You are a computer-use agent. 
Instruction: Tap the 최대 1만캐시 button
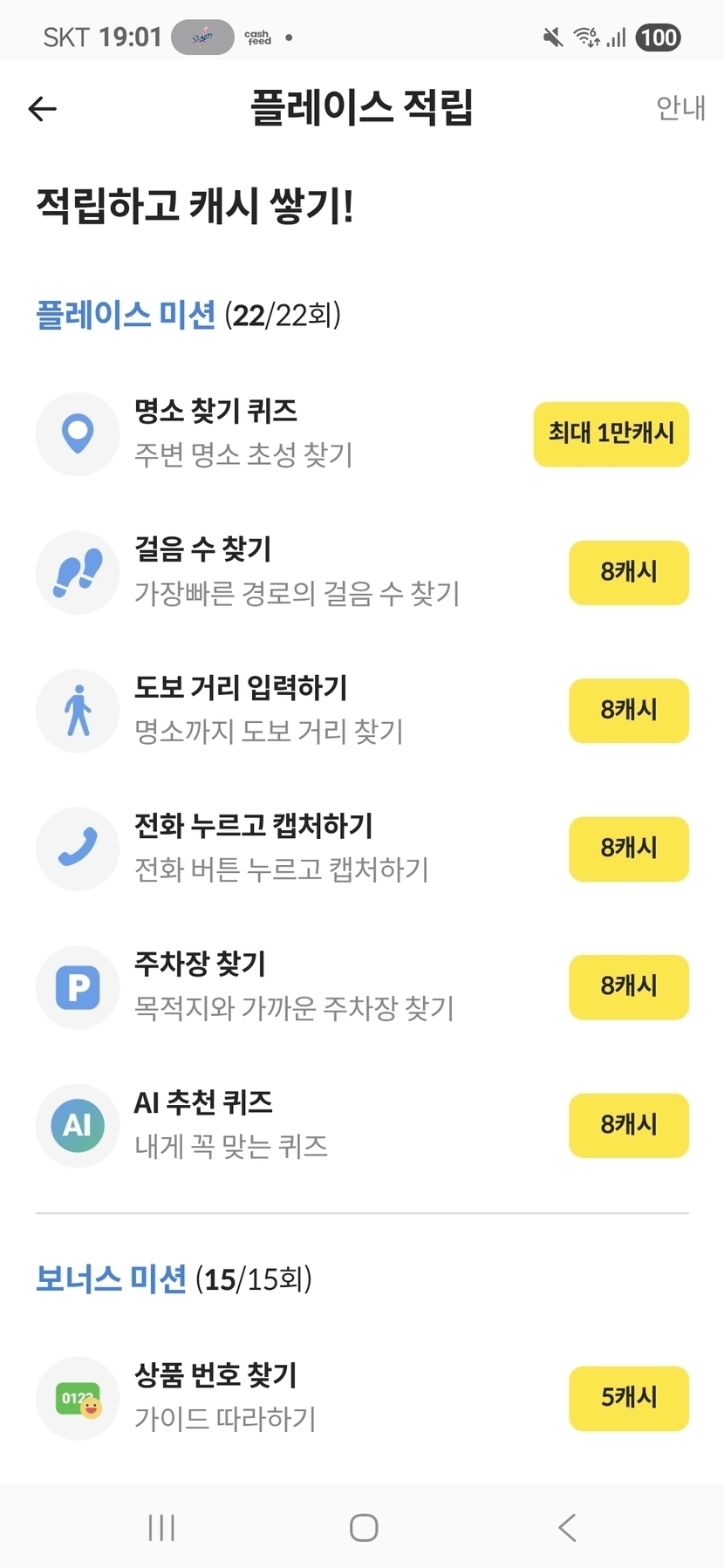pyautogui.click(x=611, y=433)
